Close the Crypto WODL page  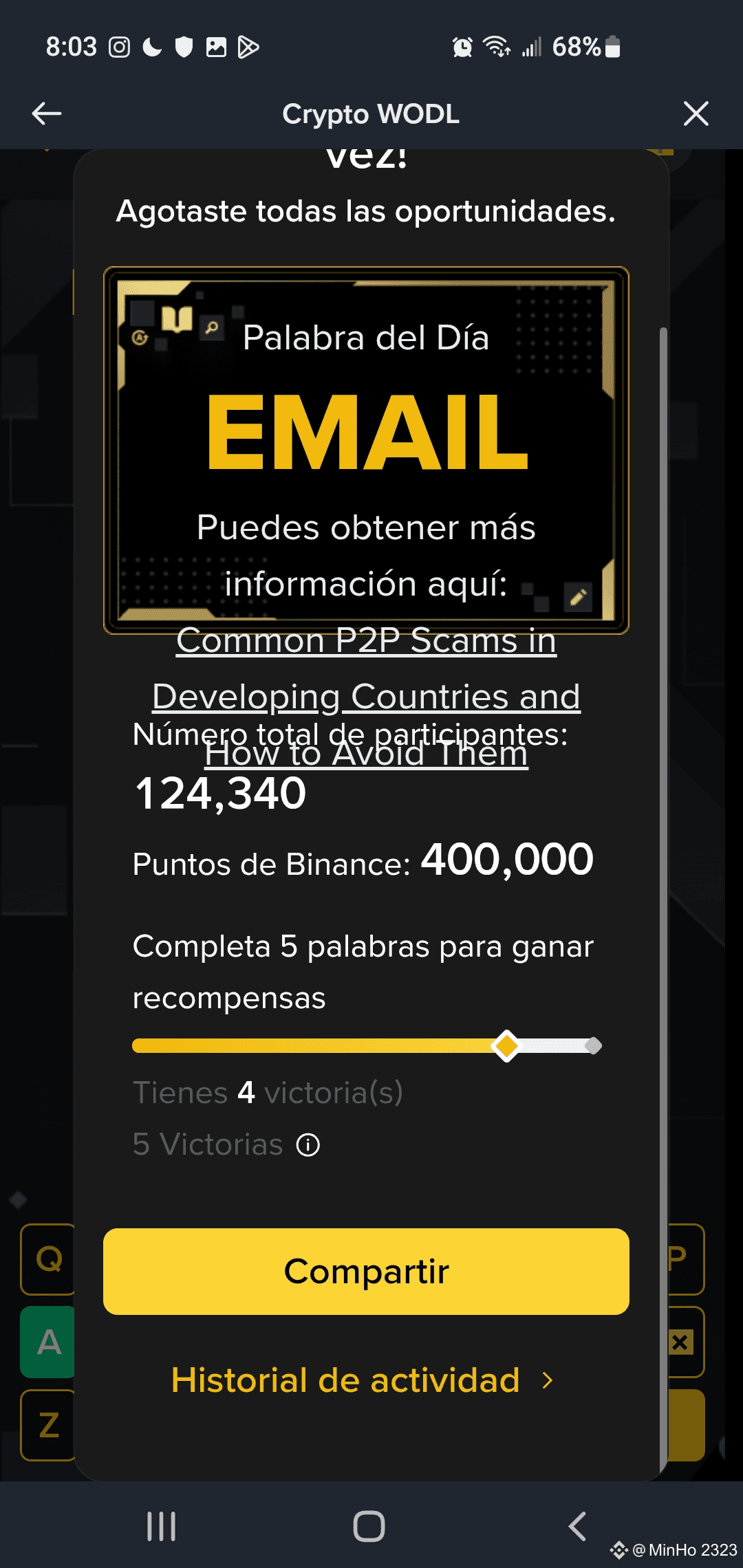[x=696, y=113]
